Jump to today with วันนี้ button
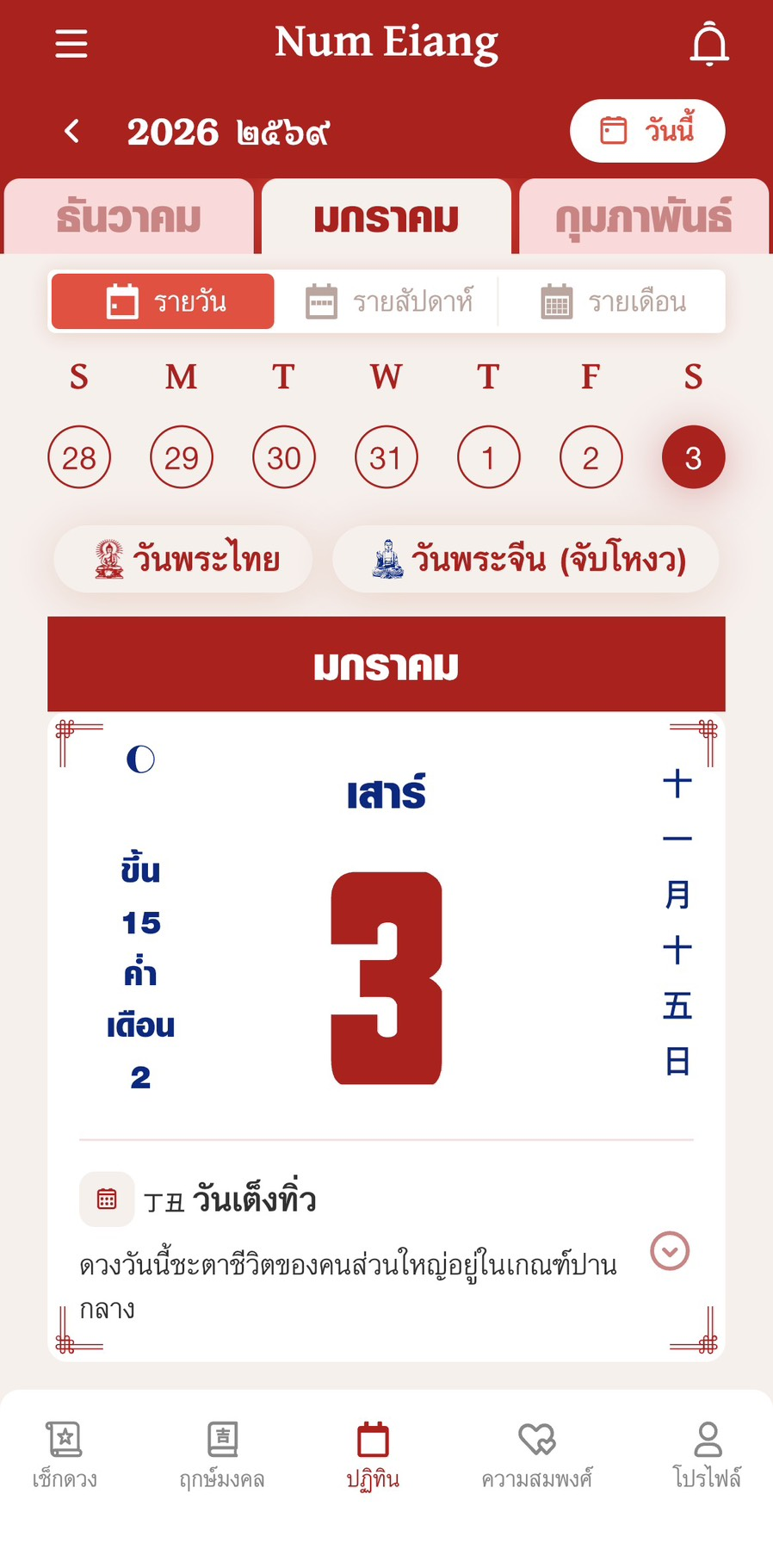The image size is (773, 1568). tap(647, 131)
